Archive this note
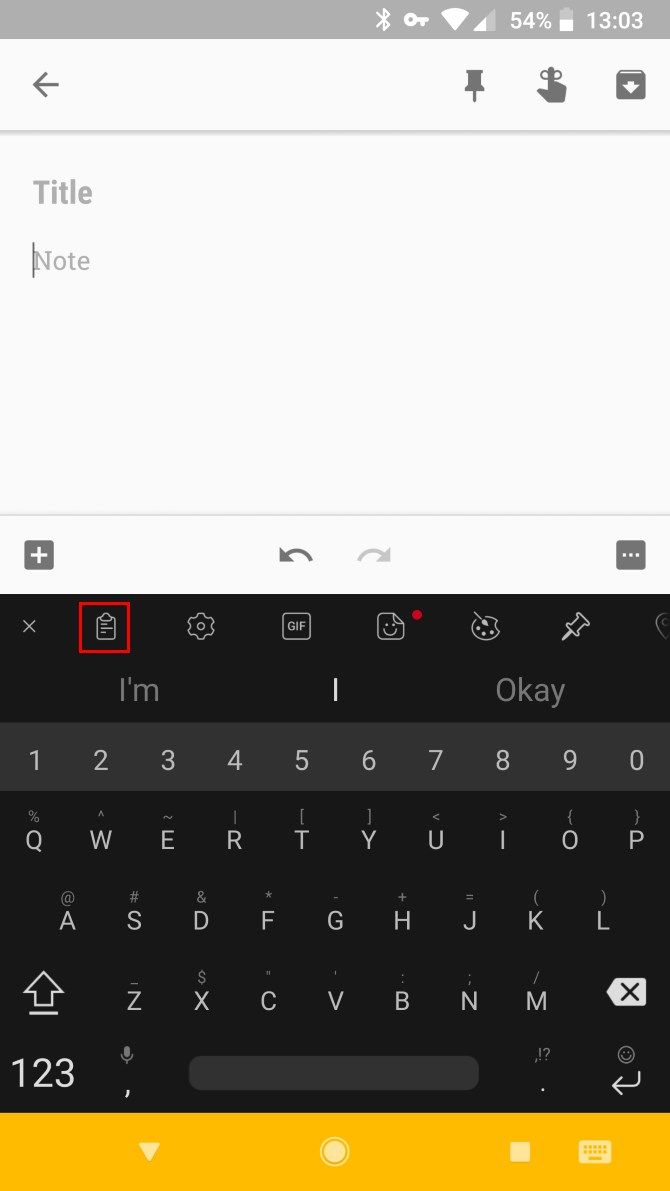670x1191 pixels. [x=630, y=86]
